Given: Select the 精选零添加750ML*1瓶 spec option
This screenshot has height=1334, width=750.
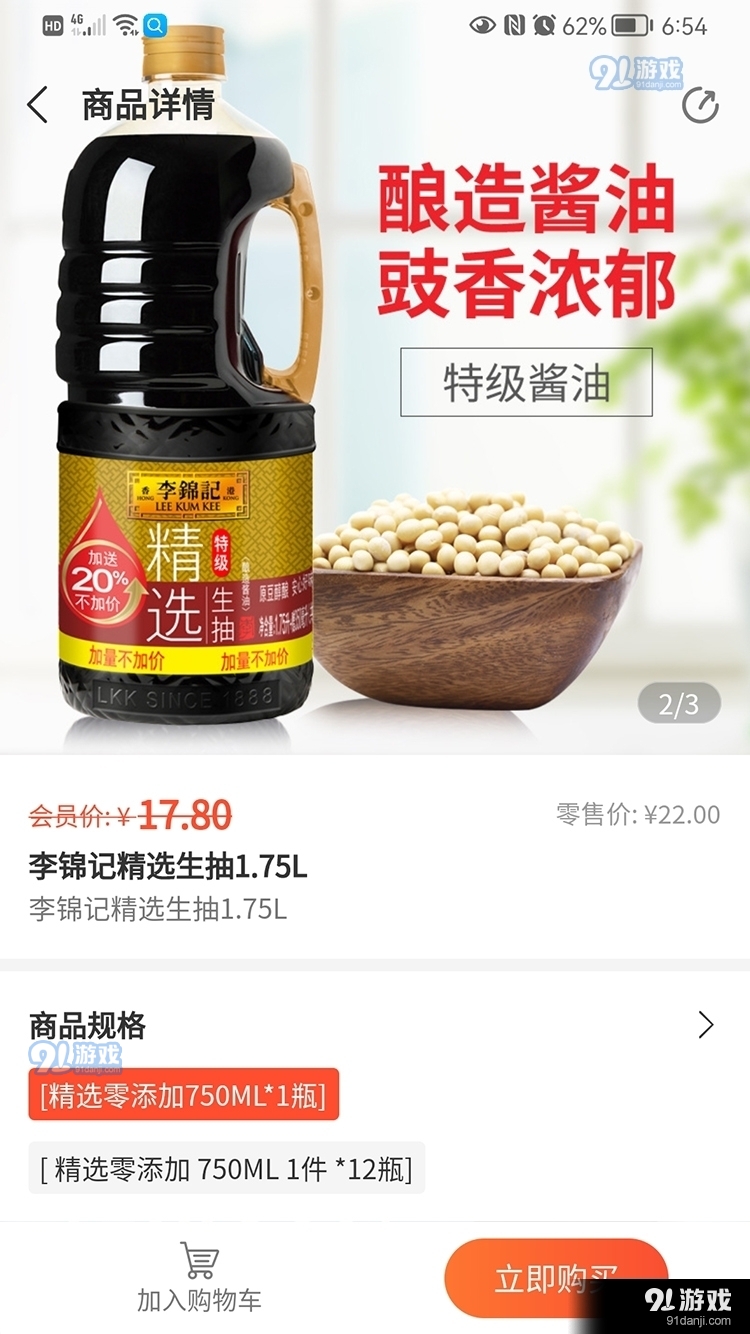Looking at the screenshot, I should click(x=183, y=1096).
